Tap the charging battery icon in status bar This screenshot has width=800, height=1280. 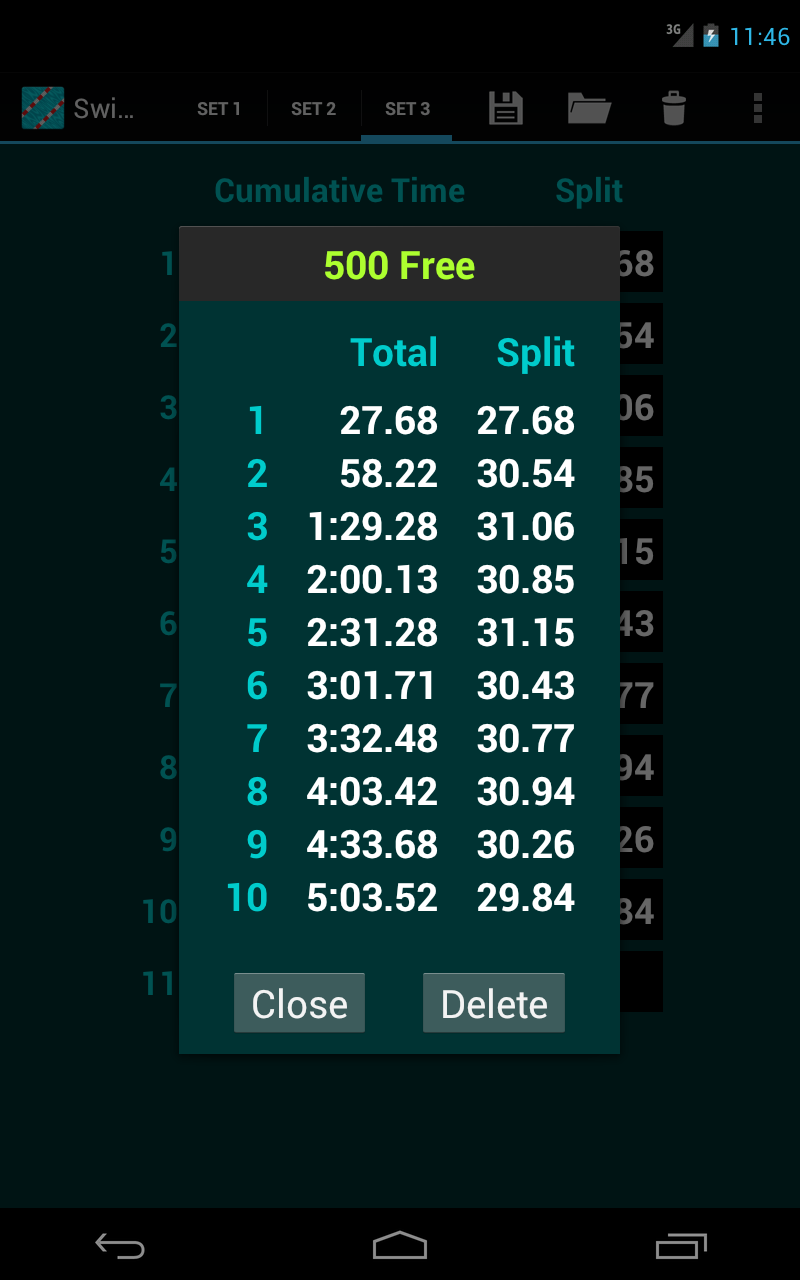(x=712, y=35)
